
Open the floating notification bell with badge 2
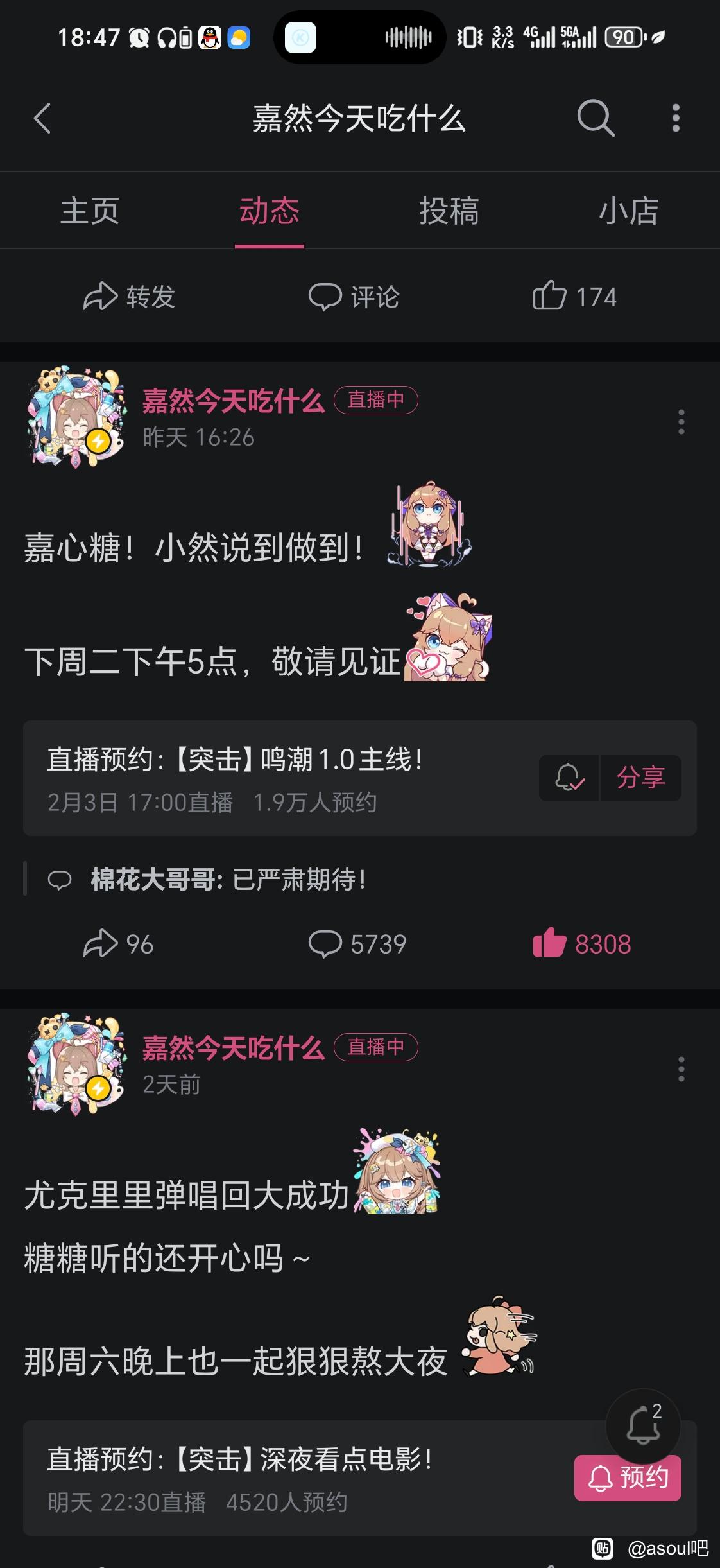[643, 1425]
